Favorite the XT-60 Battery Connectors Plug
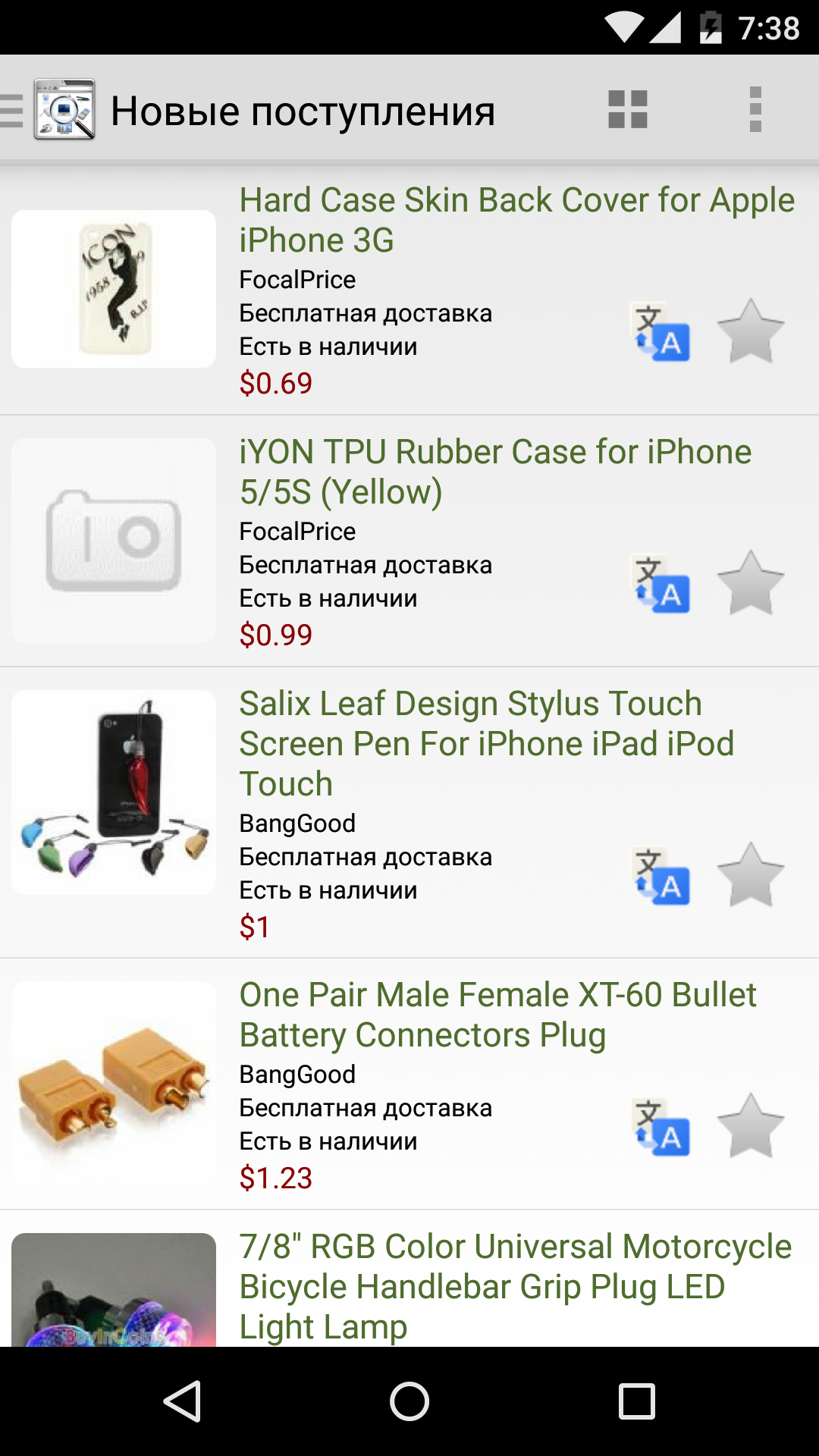This screenshot has width=819, height=1456. click(x=751, y=1126)
